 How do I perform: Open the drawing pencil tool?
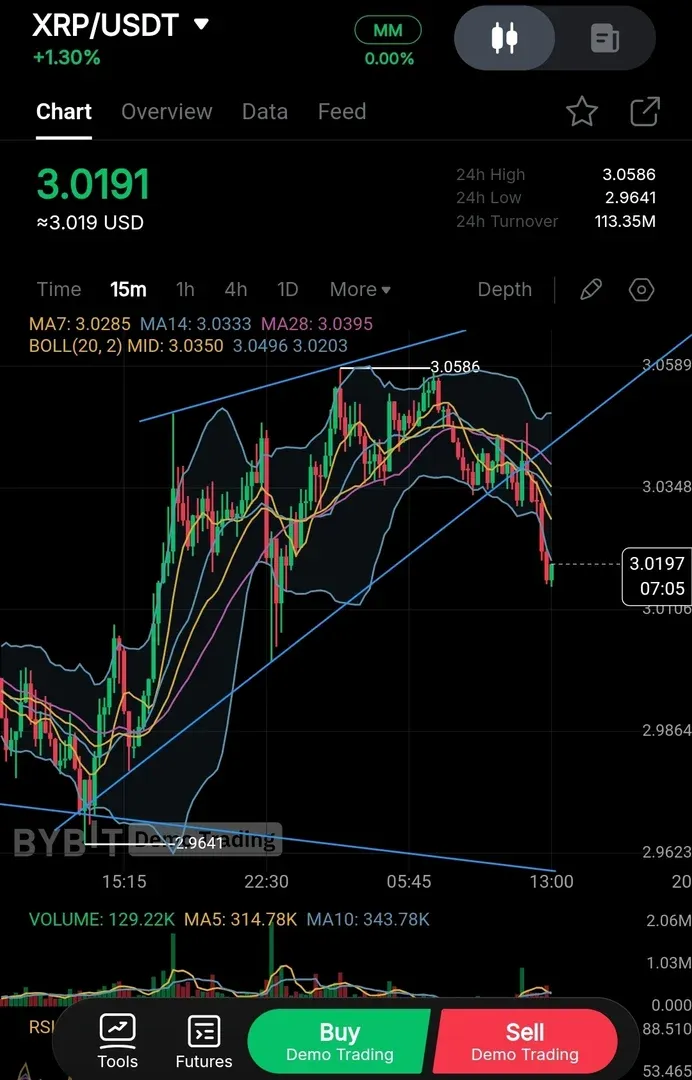tap(591, 289)
